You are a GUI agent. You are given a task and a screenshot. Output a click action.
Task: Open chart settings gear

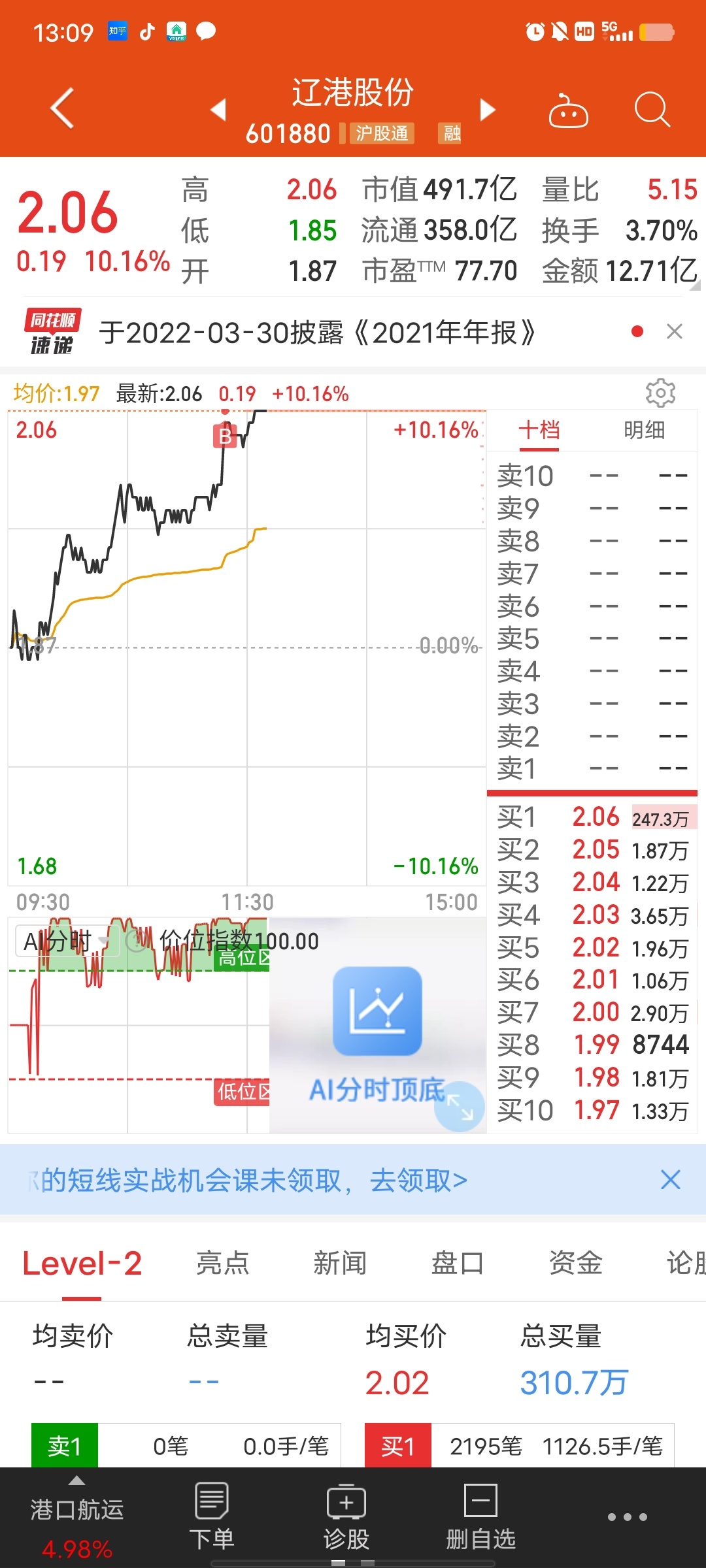click(x=660, y=393)
